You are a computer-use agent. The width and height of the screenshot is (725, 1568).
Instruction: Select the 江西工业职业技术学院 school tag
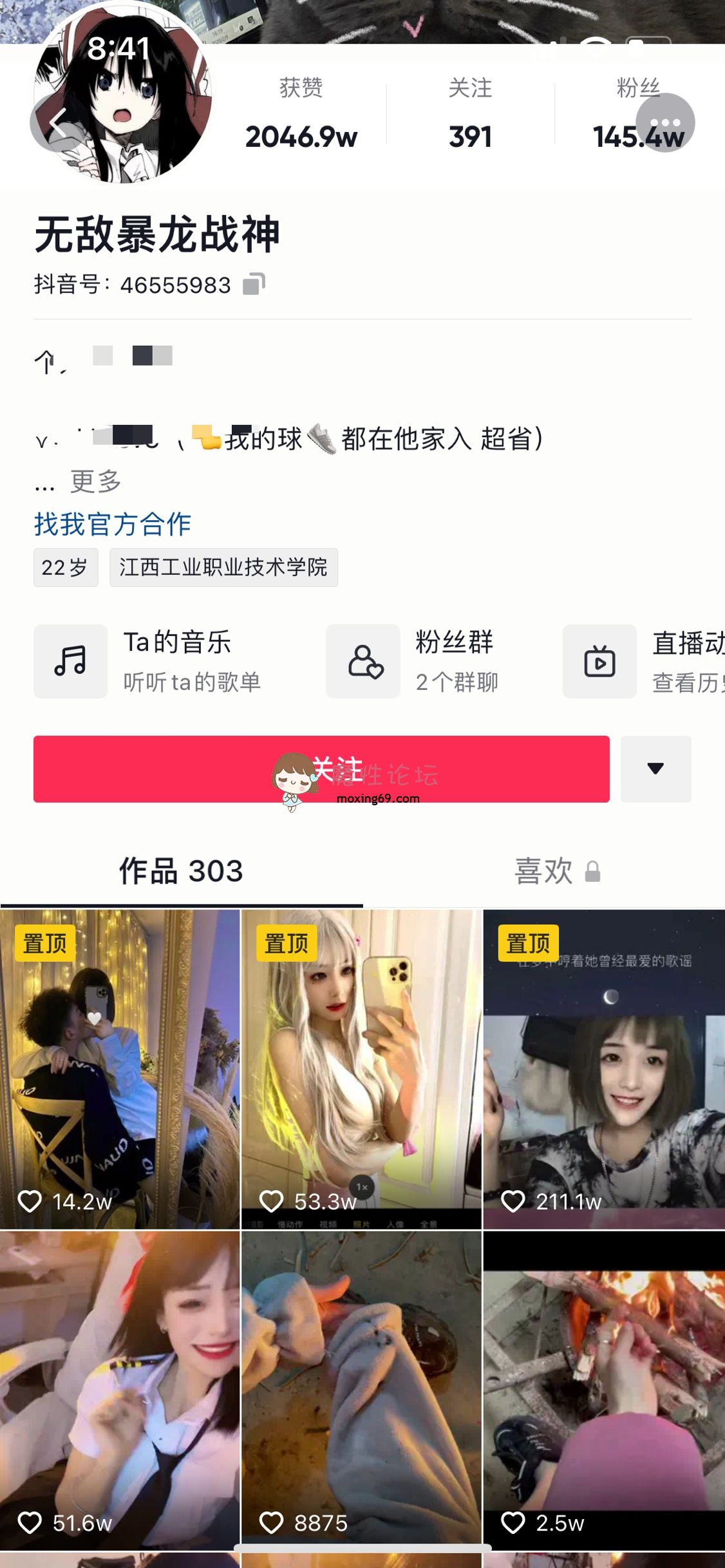pyautogui.click(x=225, y=568)
